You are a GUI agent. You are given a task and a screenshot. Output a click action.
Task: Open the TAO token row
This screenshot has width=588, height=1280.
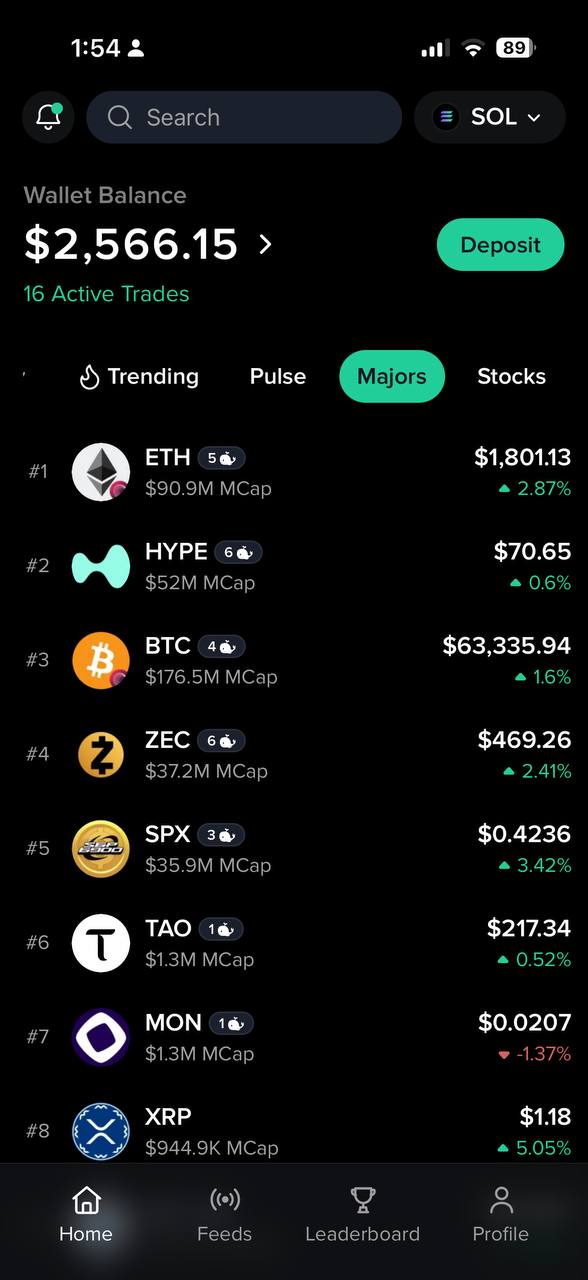click(294, 942)
